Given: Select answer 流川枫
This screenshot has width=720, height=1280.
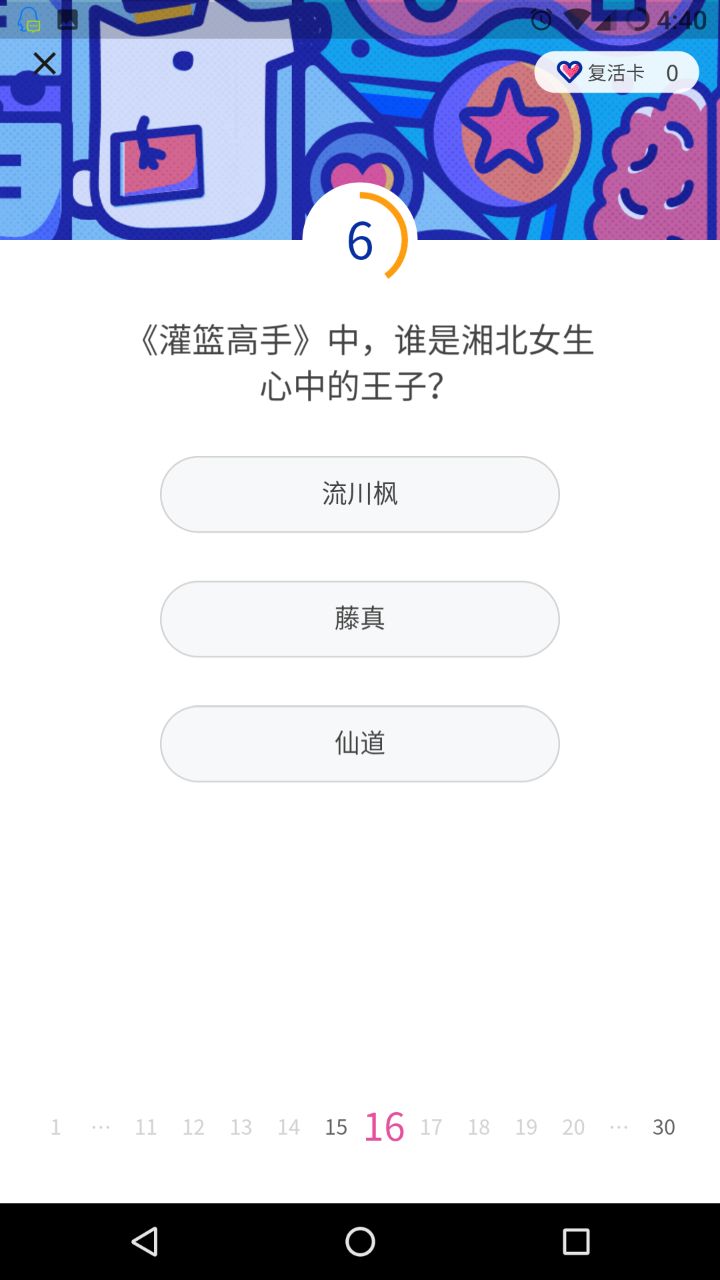Looking at the screenshot, I should 360,494.
